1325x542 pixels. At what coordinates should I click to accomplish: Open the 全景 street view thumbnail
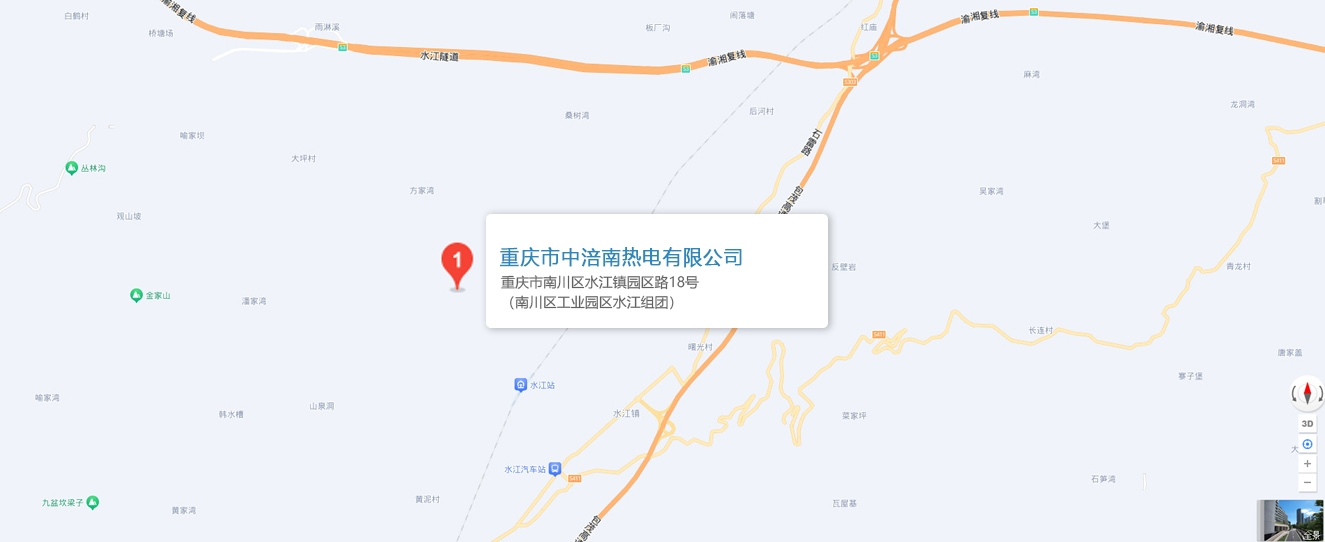click(x=1290, y=520)
